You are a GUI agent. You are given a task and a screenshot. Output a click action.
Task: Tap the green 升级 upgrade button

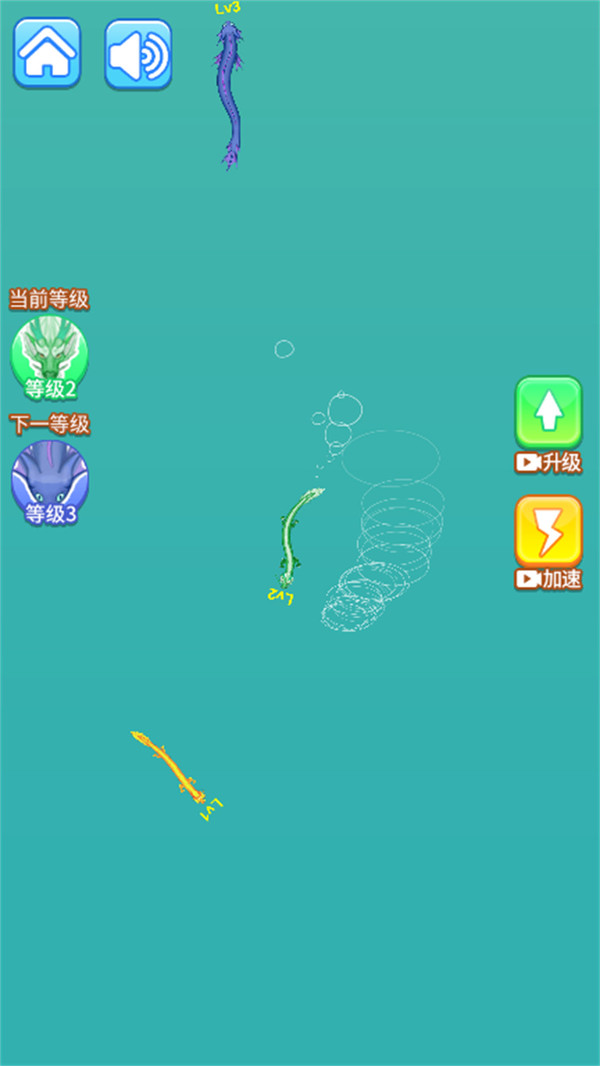click(x=548, y=413)
